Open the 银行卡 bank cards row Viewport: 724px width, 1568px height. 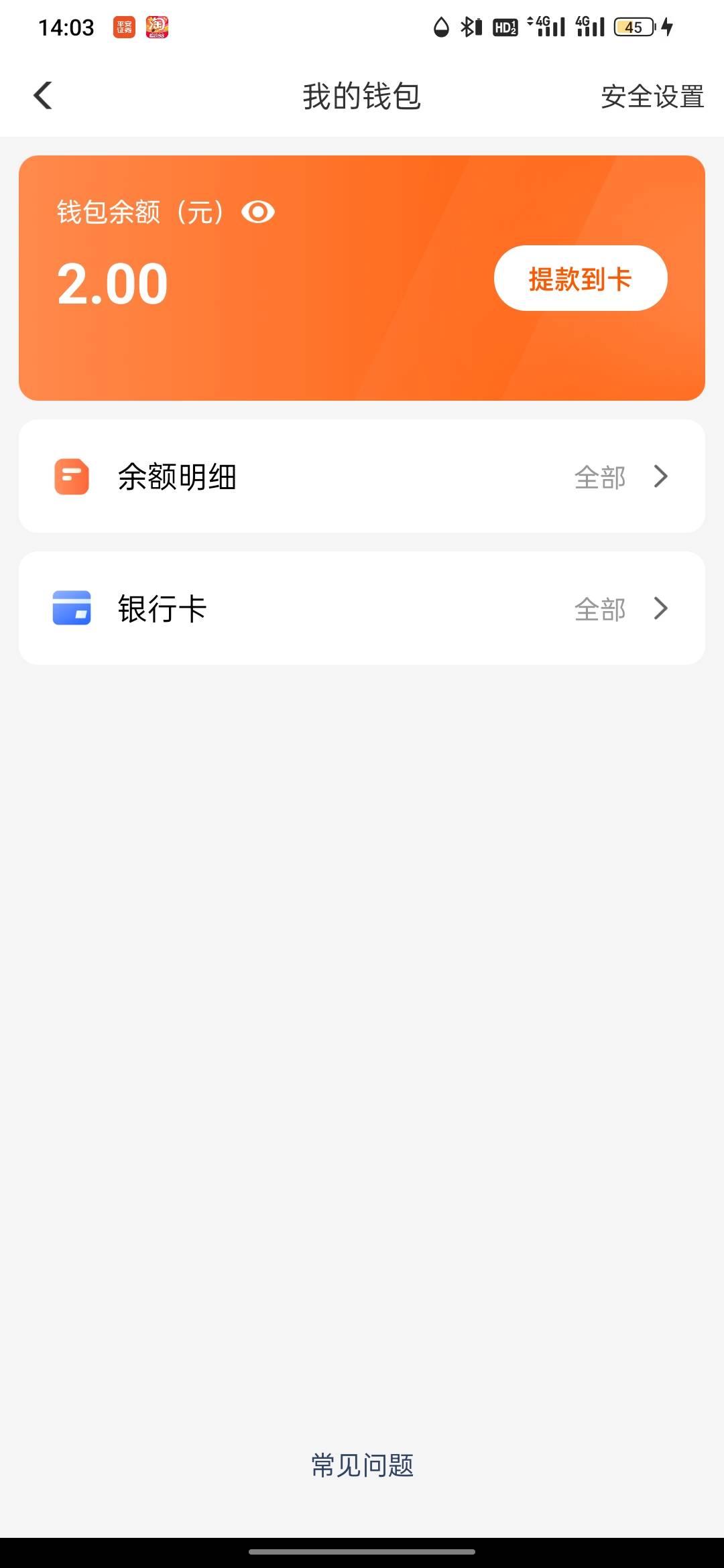click(x=362, y=608)
